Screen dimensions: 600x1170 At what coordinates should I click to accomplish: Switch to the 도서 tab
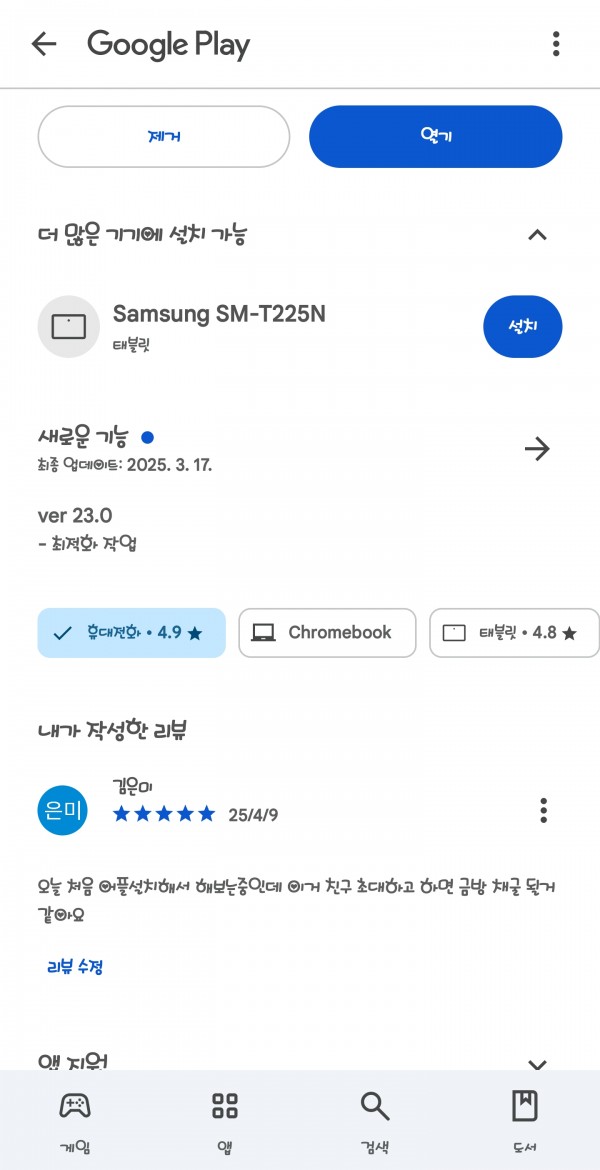pyautogui.click(x=525, y=1122)
